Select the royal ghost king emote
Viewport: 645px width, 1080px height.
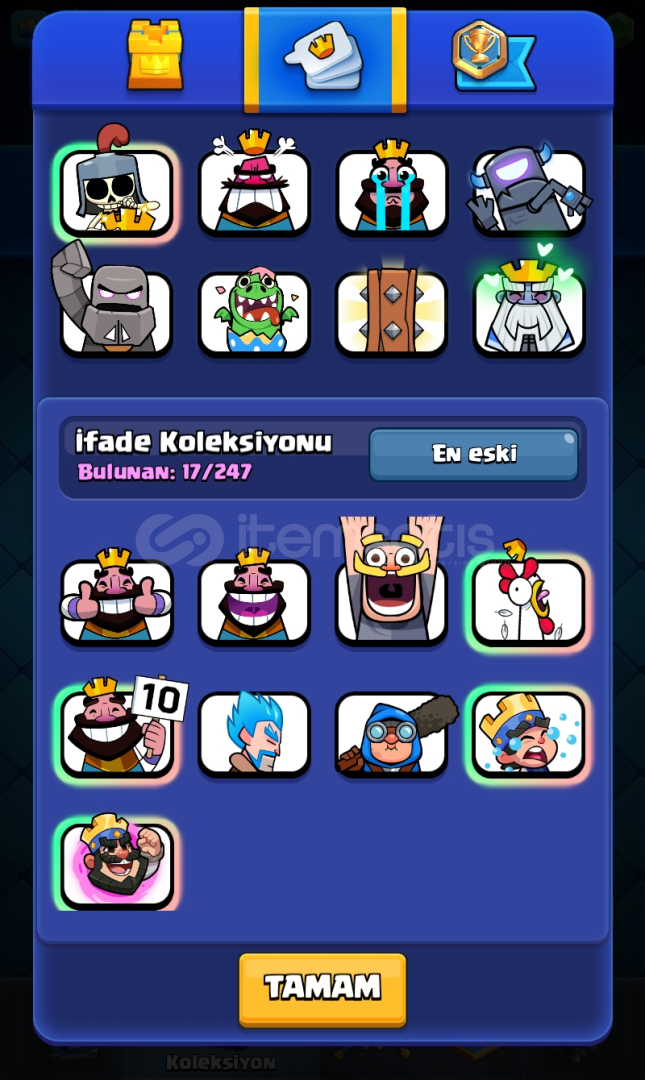[529, 312]
